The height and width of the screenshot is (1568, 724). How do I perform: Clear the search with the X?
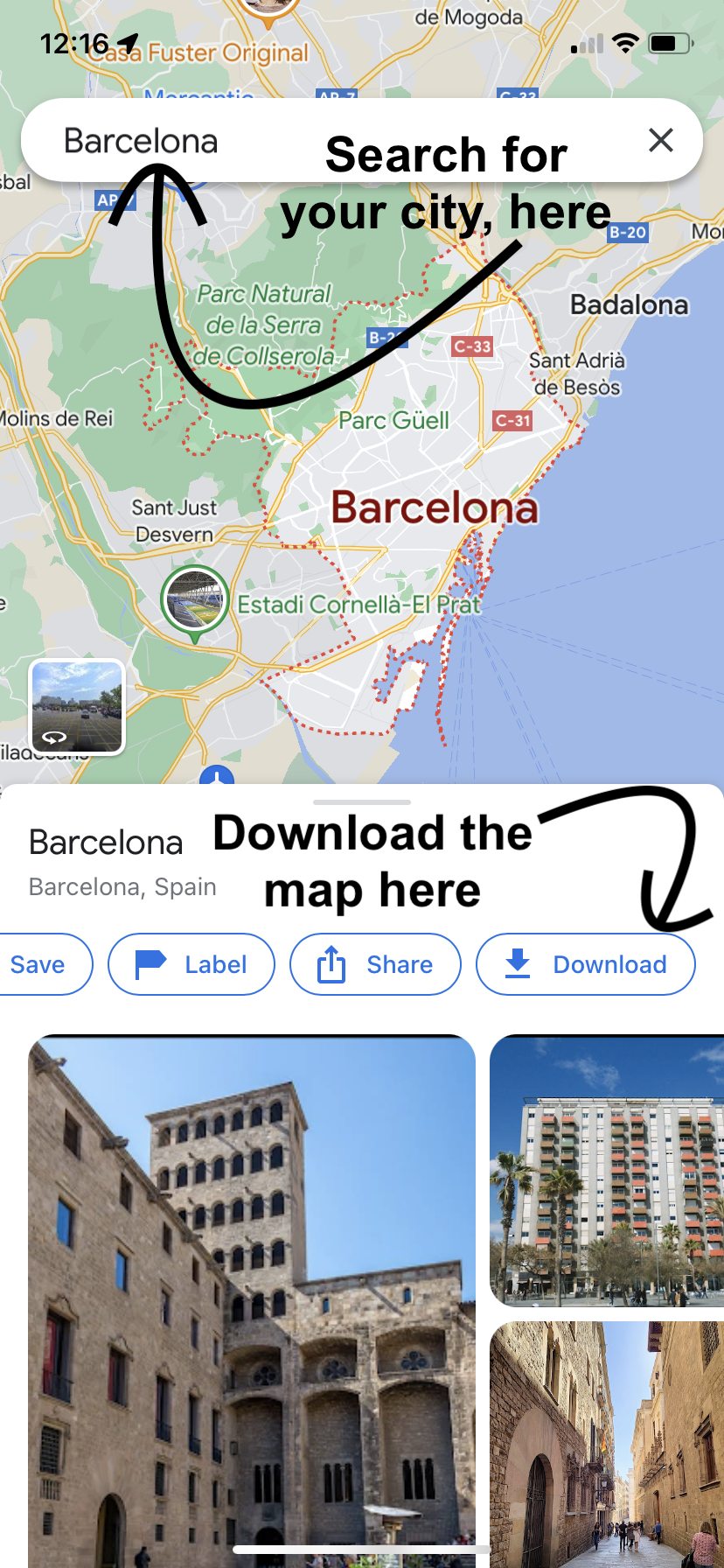[660, 140]
